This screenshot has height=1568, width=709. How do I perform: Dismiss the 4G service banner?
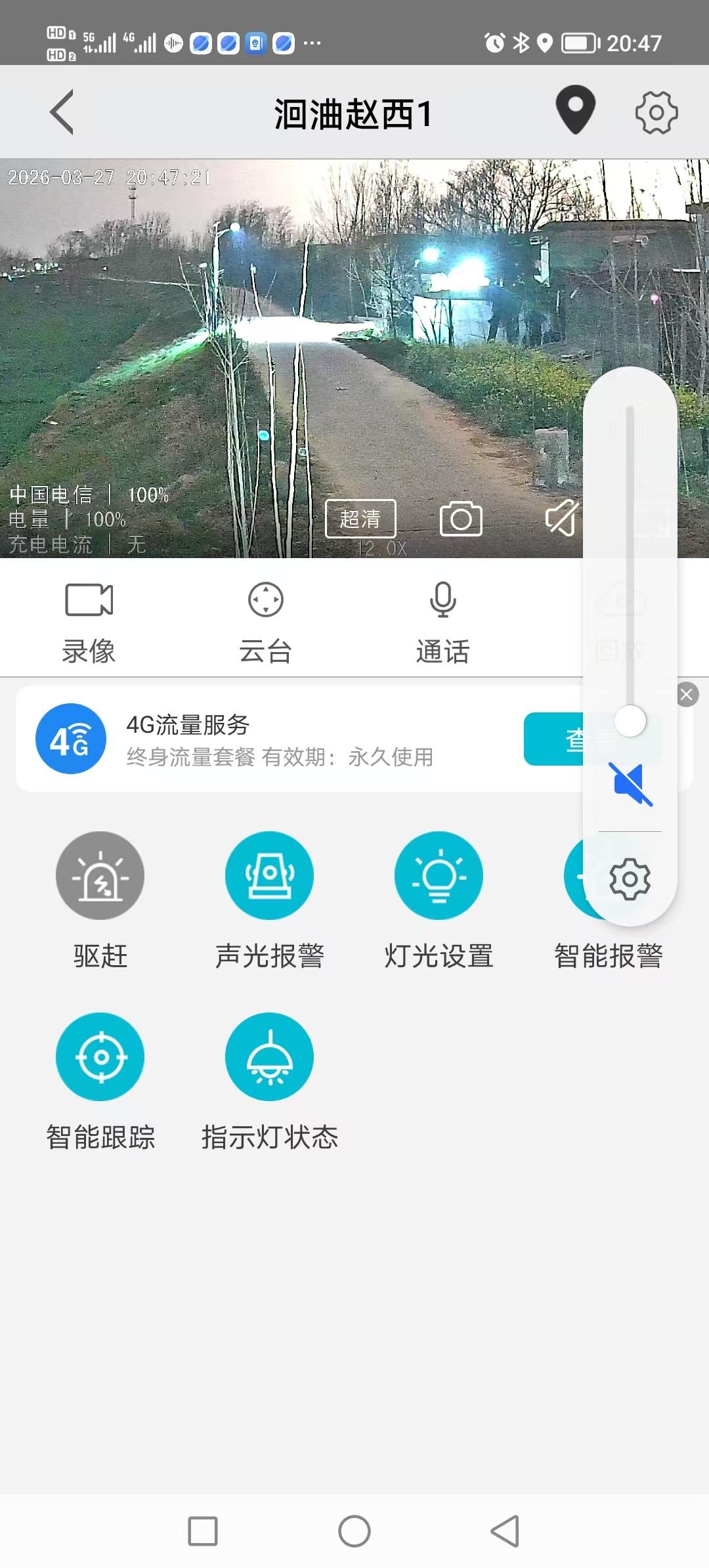point(687,694)
